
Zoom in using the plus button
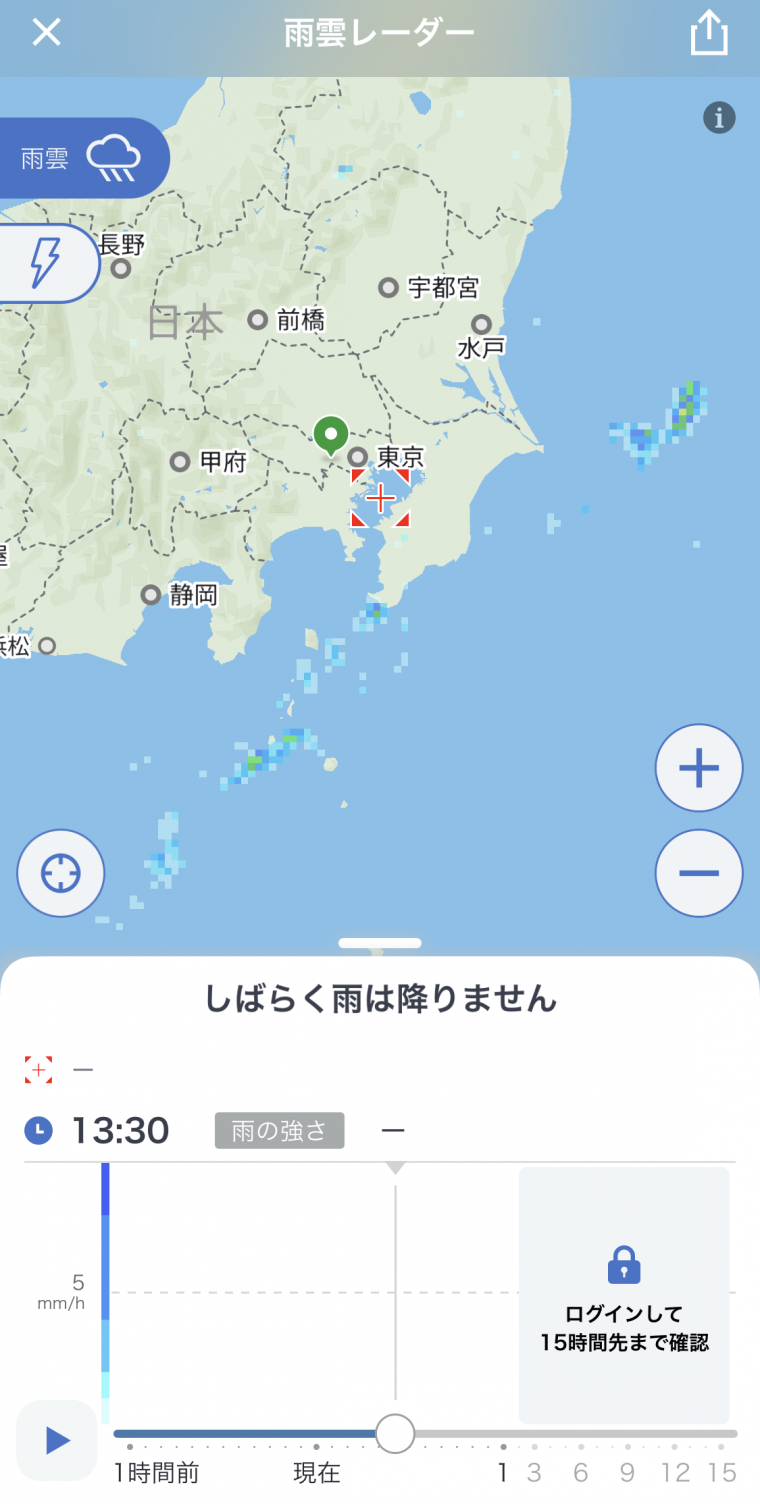point(698,768)
